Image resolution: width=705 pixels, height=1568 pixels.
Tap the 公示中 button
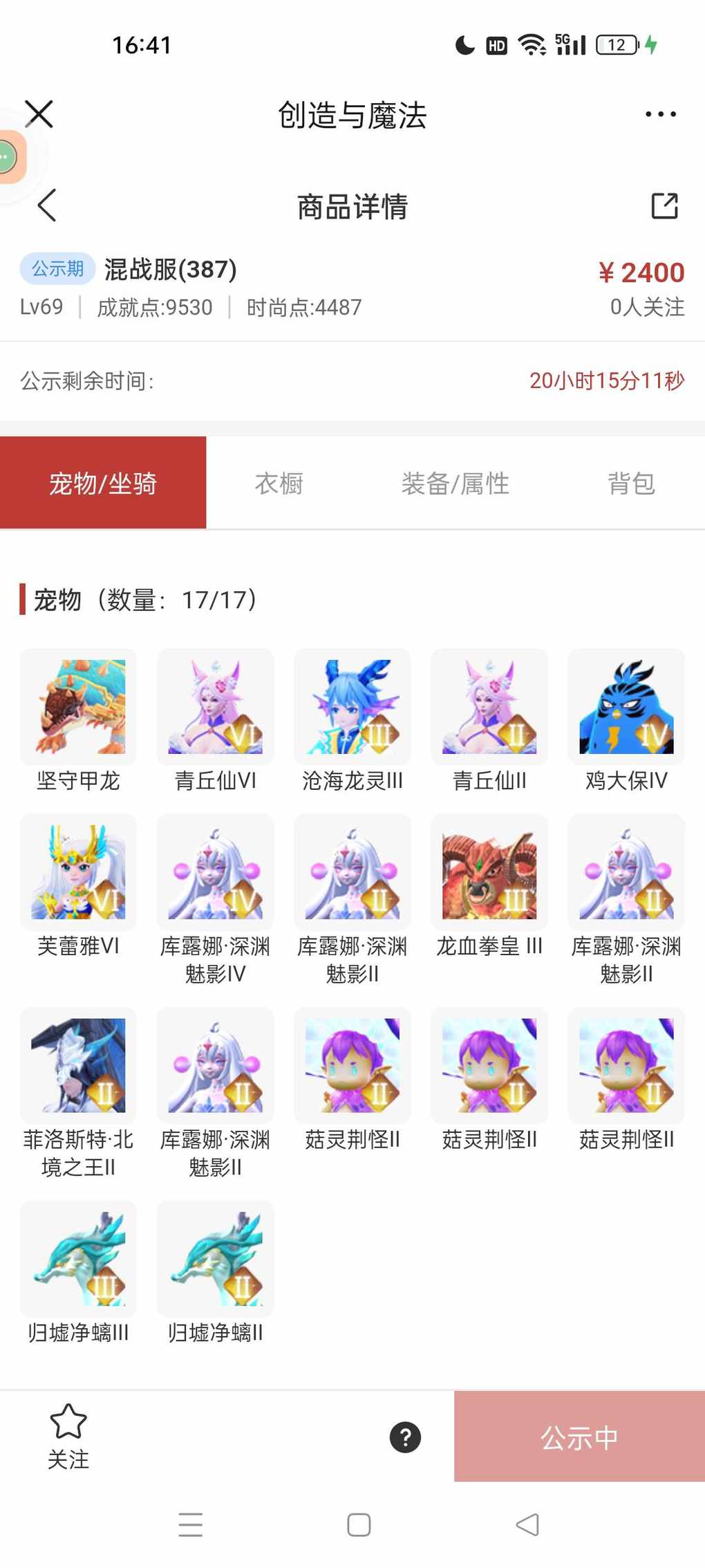[579, 1437]
